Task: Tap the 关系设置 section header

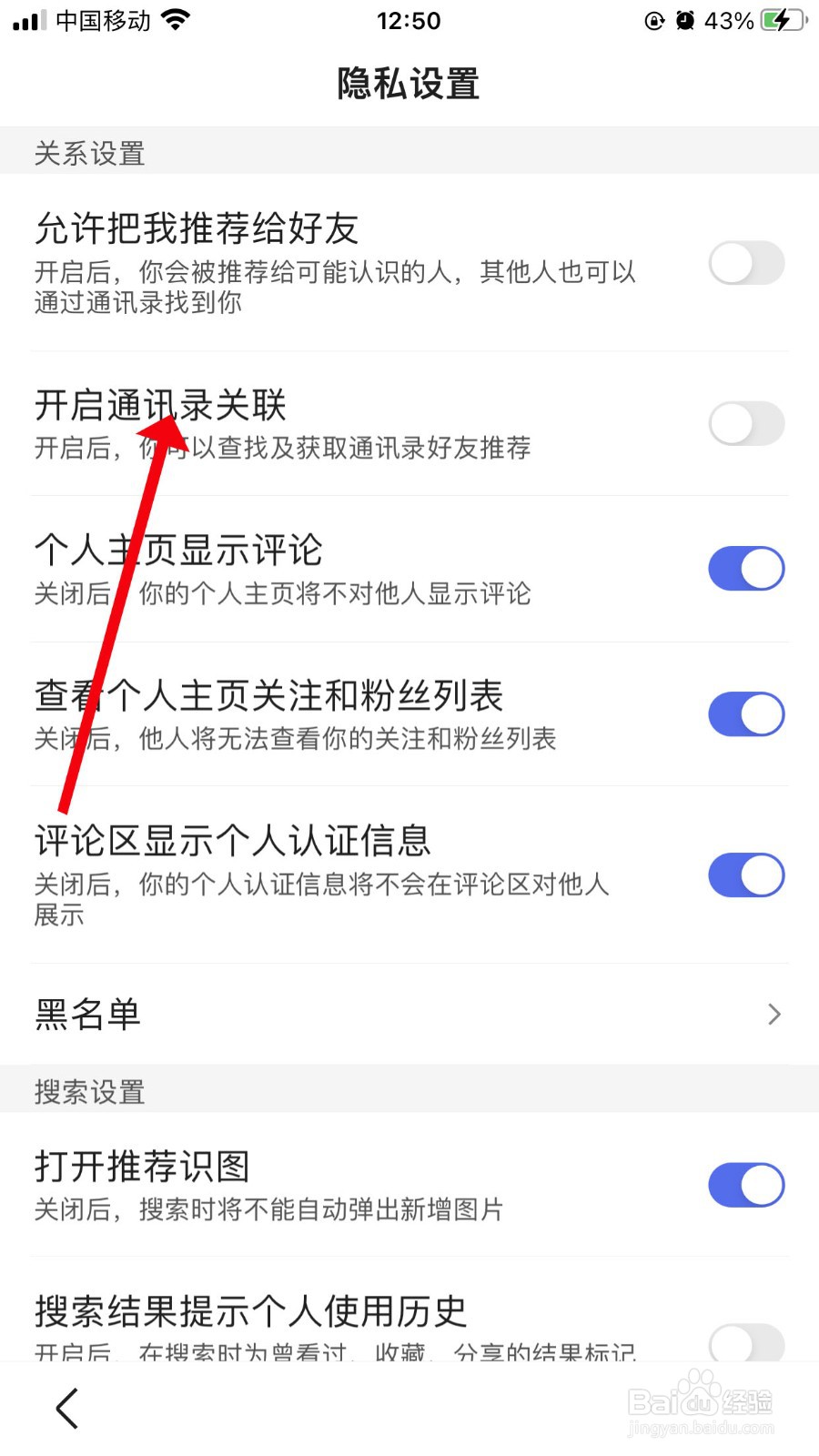Action: 88,153
